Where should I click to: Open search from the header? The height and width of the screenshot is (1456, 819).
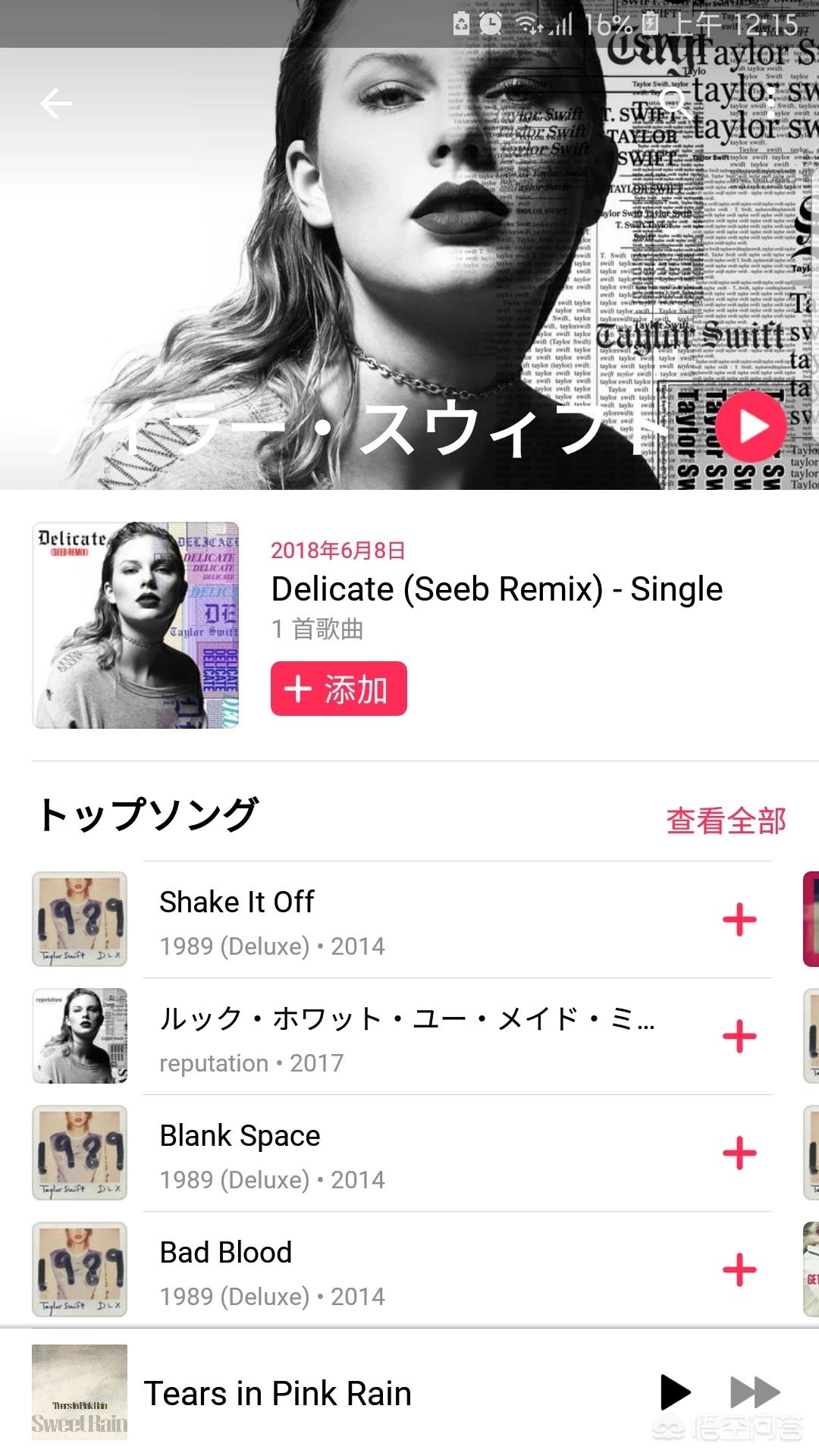[x=674, y=101]
